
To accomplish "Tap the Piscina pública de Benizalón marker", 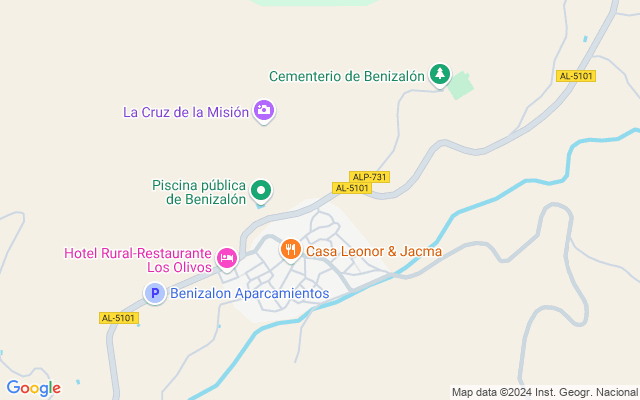I will (261, 191).
